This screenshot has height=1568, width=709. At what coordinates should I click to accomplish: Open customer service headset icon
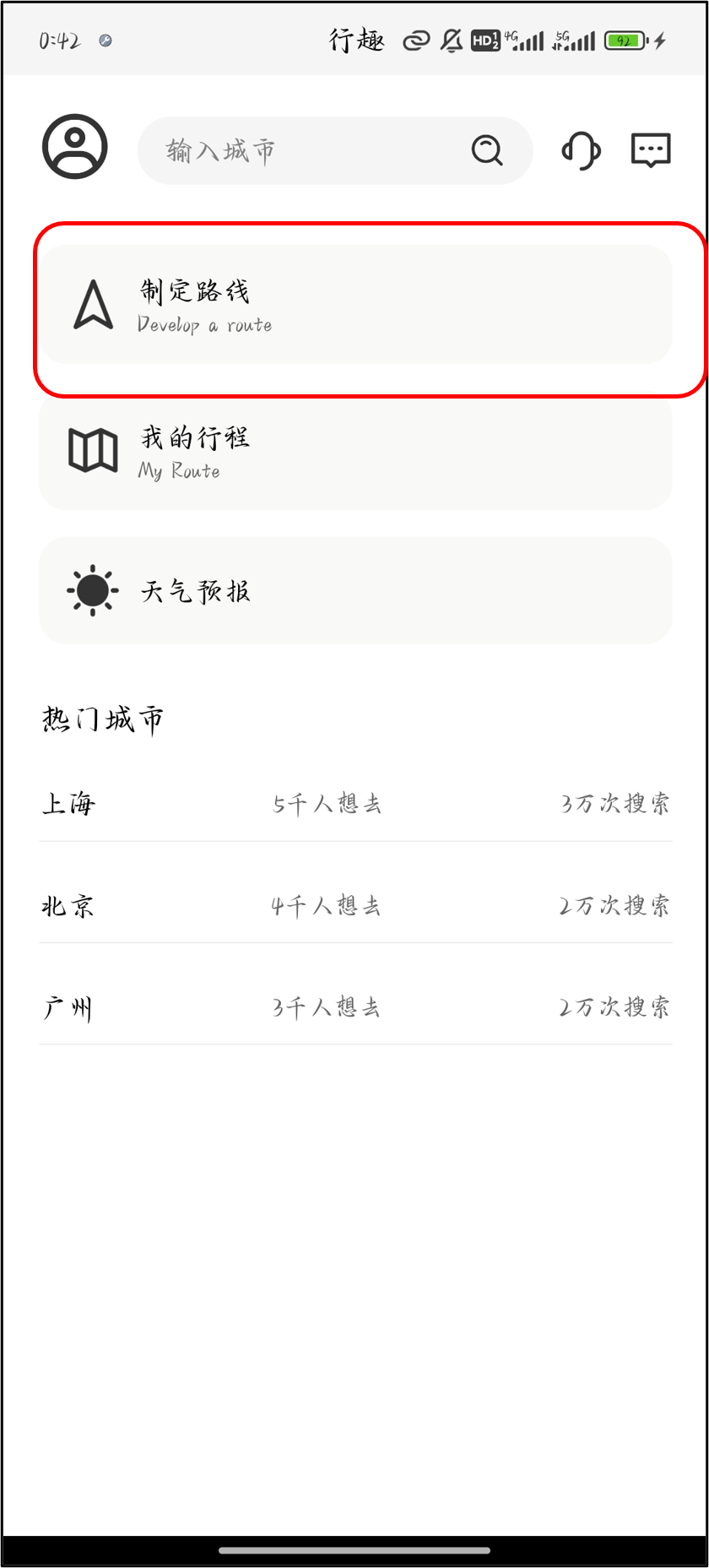pos(581,150)
